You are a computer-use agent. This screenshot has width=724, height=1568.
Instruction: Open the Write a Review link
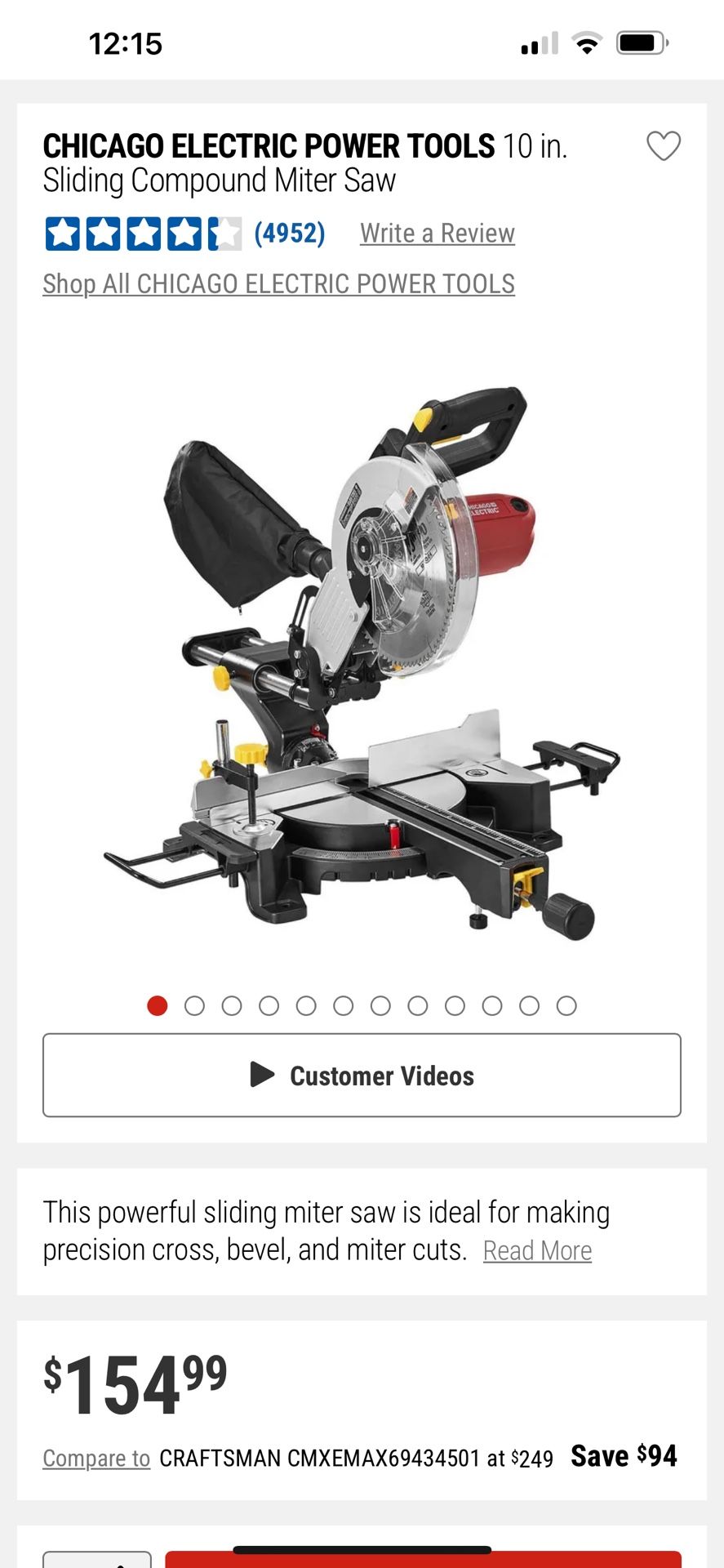(x=437, y=234)
